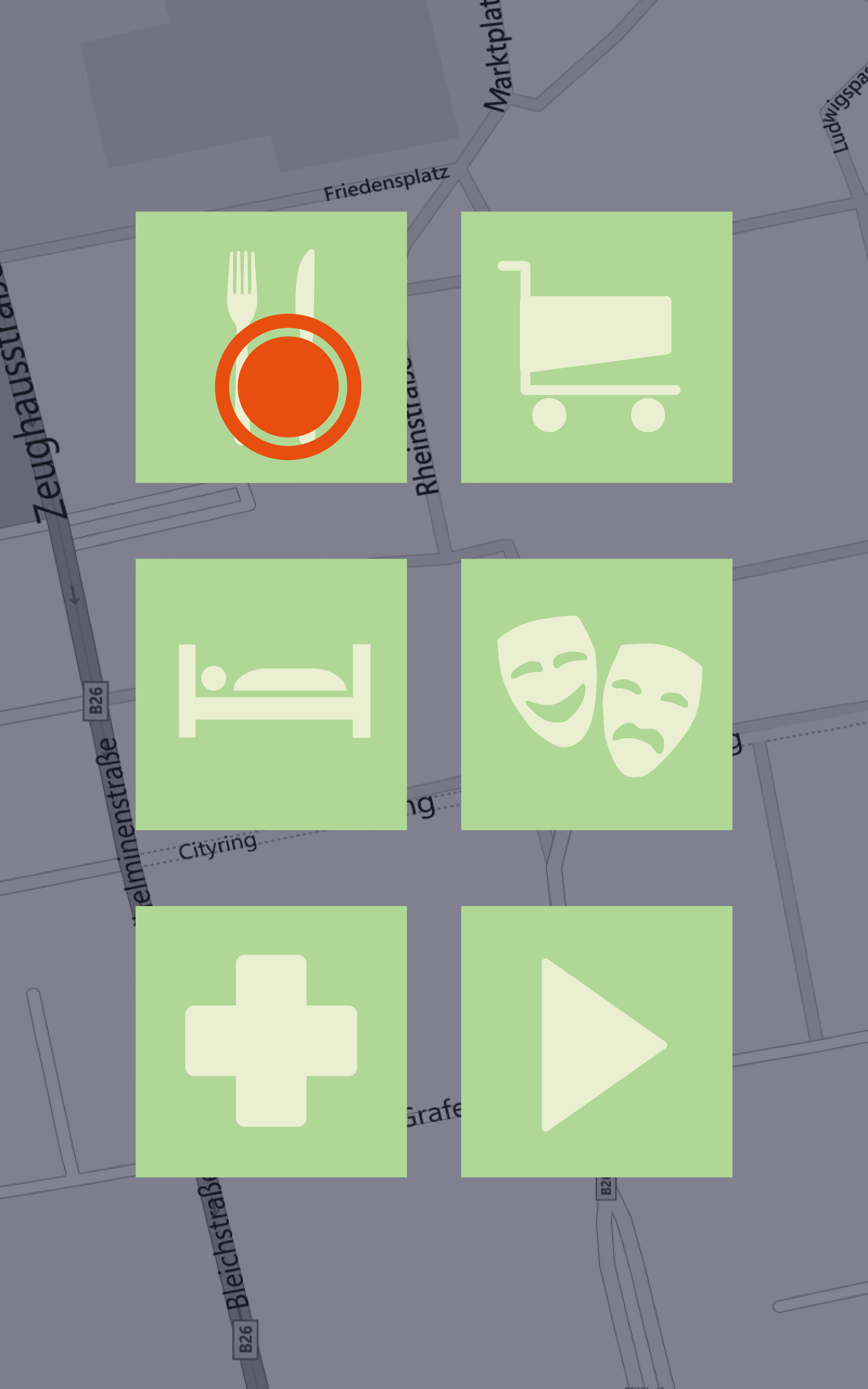The height and width of the screenshot is (1389, 868).
Task: Open the shopping cart category tile
Action: pos(596,347)
